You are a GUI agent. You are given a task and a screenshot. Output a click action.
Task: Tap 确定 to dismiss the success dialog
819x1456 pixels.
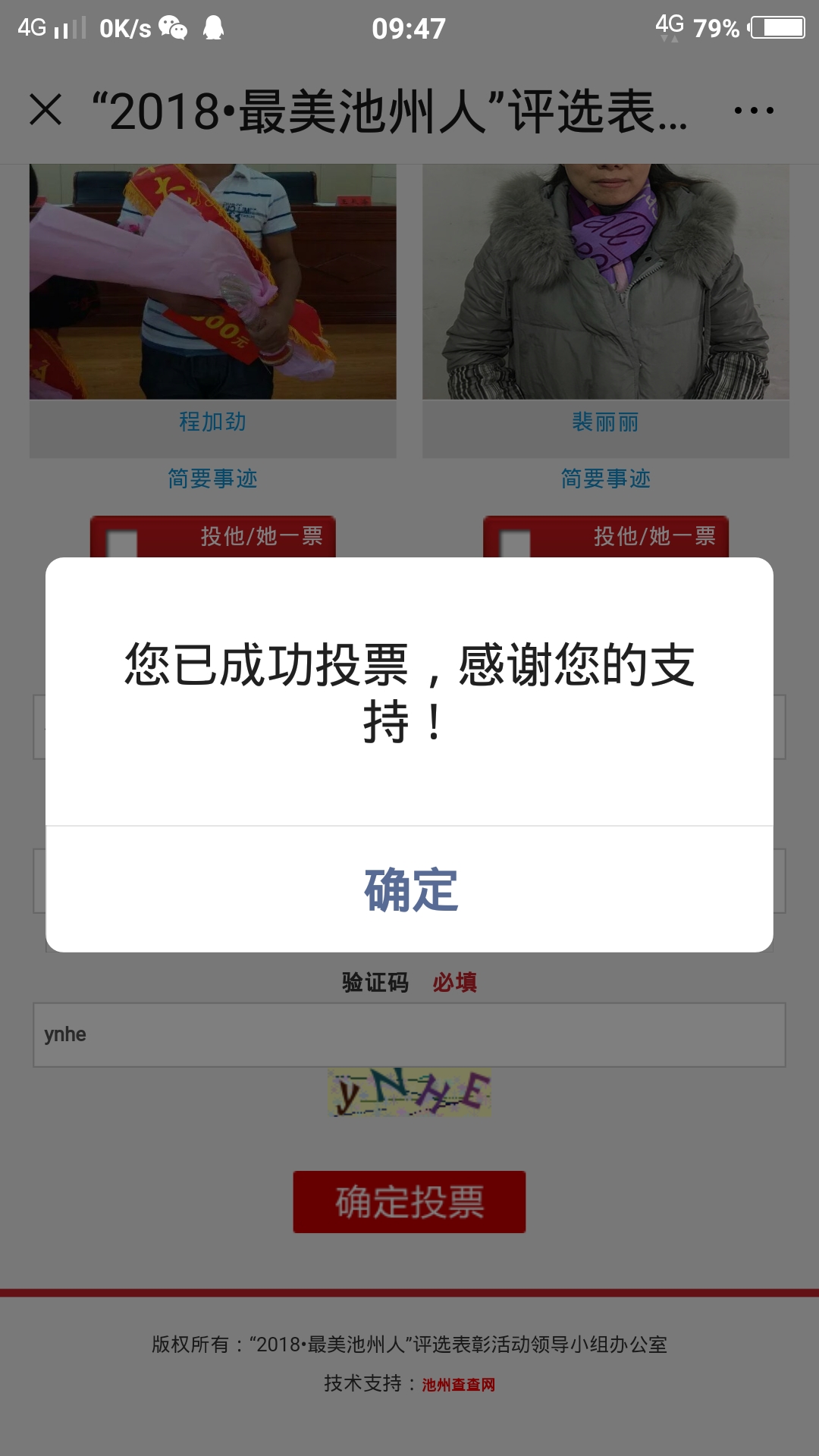coord(409,890)
